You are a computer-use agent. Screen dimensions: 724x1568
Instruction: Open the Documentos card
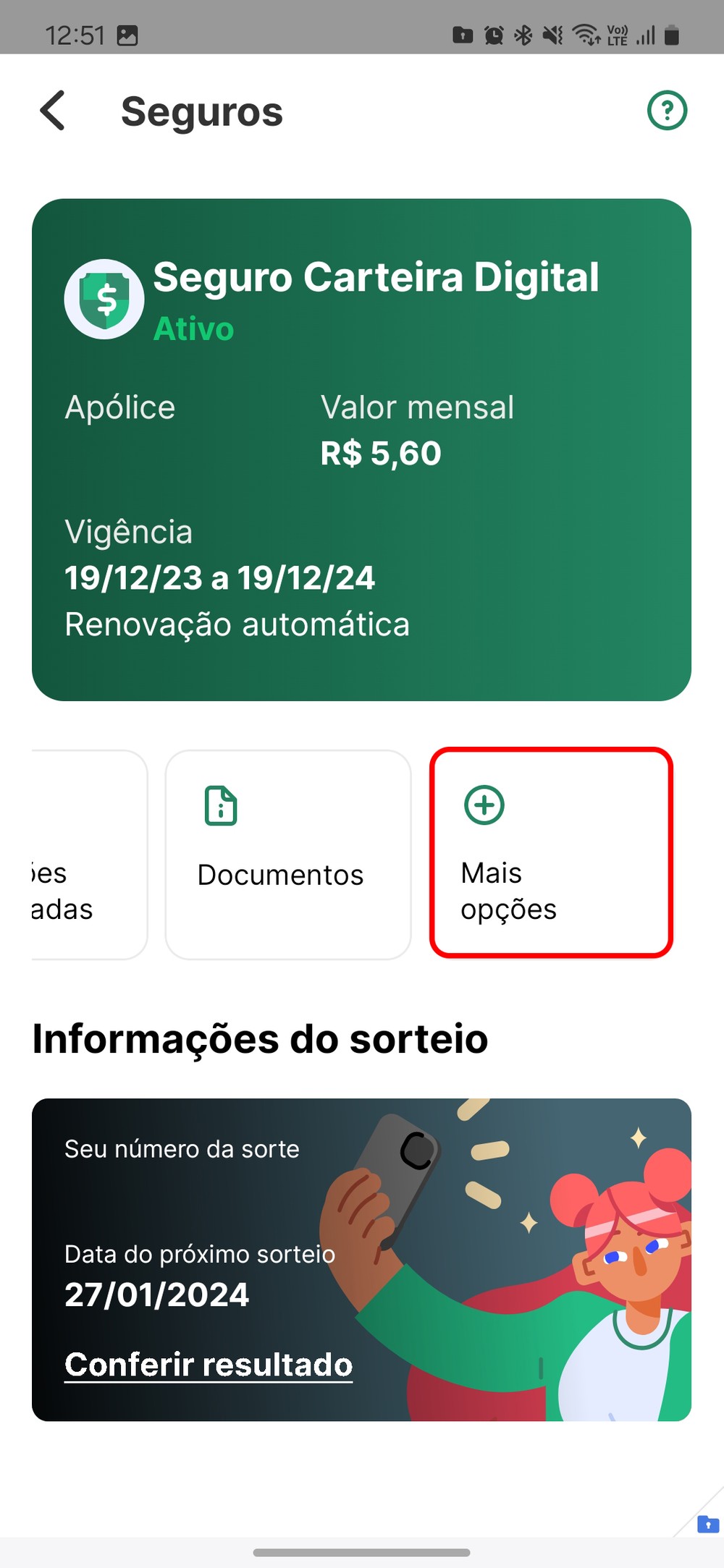[288, 855]
